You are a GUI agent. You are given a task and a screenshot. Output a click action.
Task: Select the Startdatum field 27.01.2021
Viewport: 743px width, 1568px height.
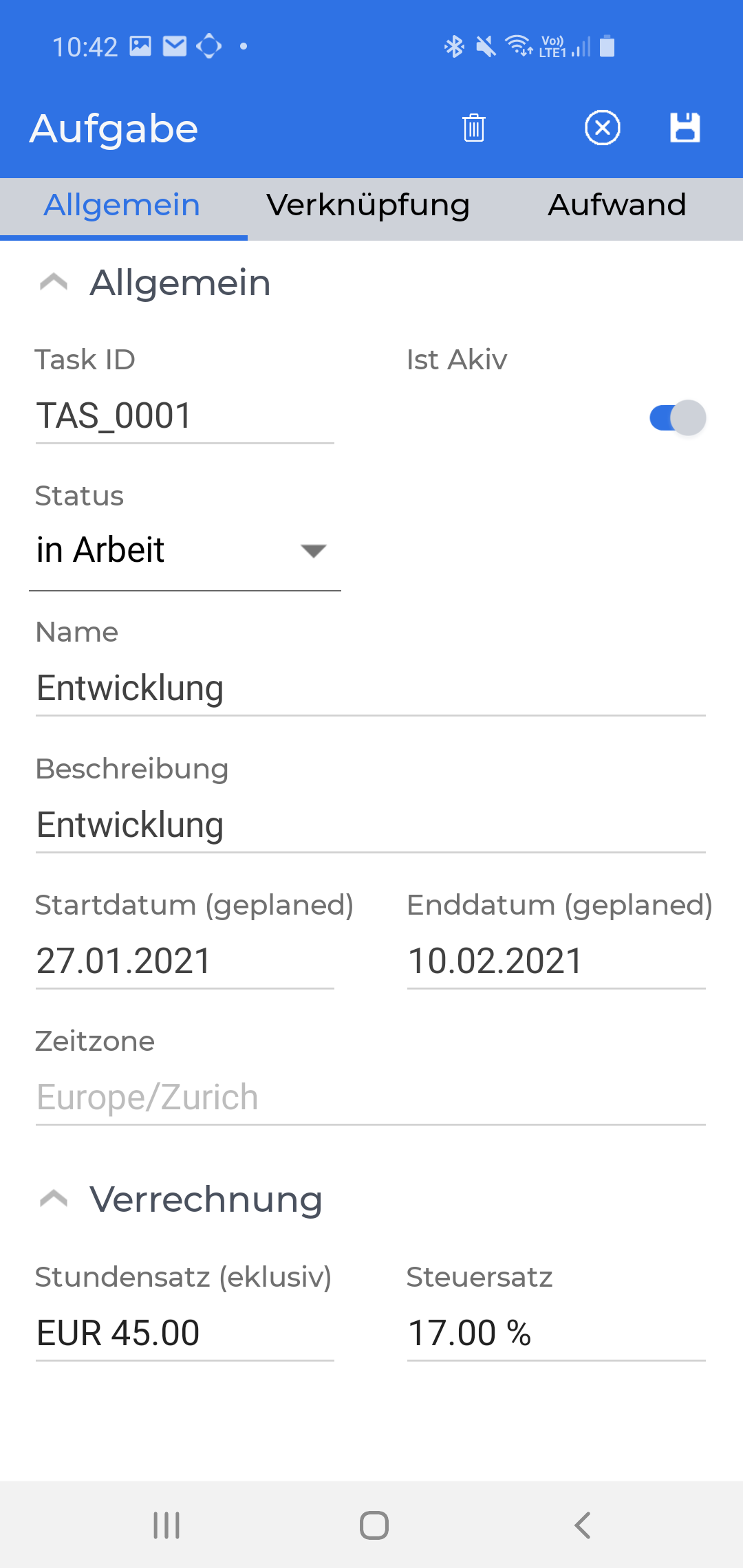182,960
